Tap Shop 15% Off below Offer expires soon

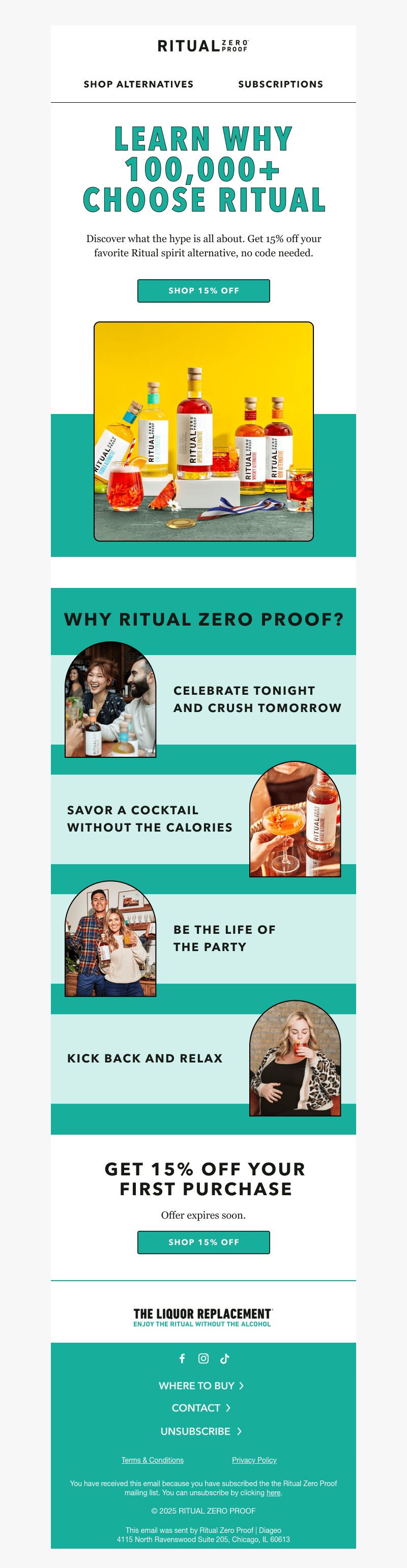pyautogui.click(x=203, y=1242)
